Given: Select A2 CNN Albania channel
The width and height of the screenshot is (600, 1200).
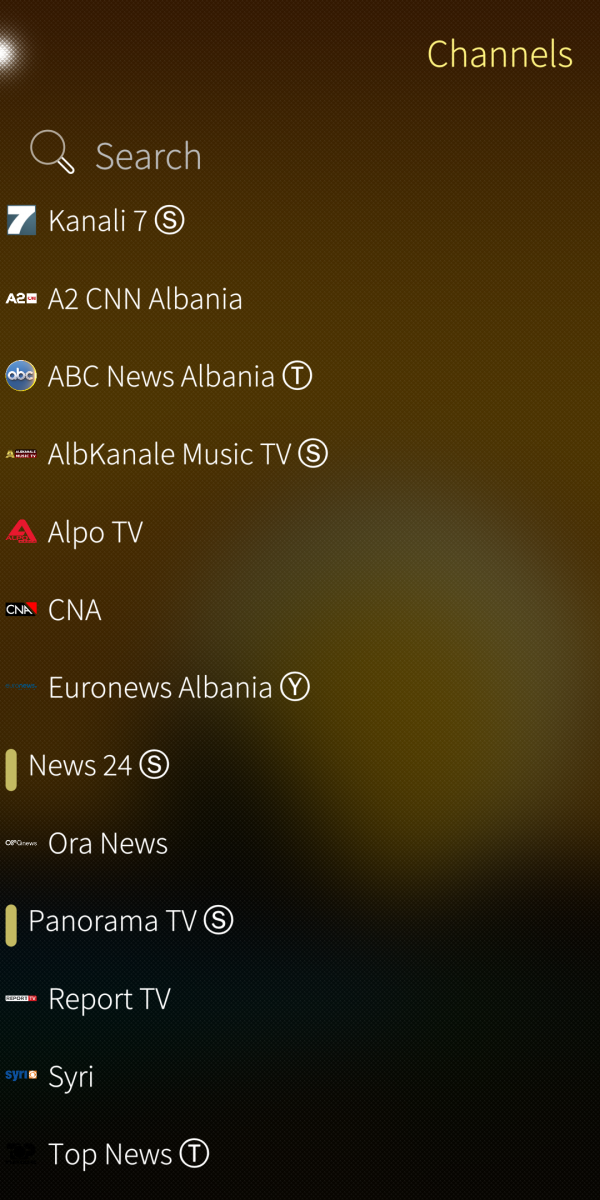Looking at the screenshot, I should [145, 299].
